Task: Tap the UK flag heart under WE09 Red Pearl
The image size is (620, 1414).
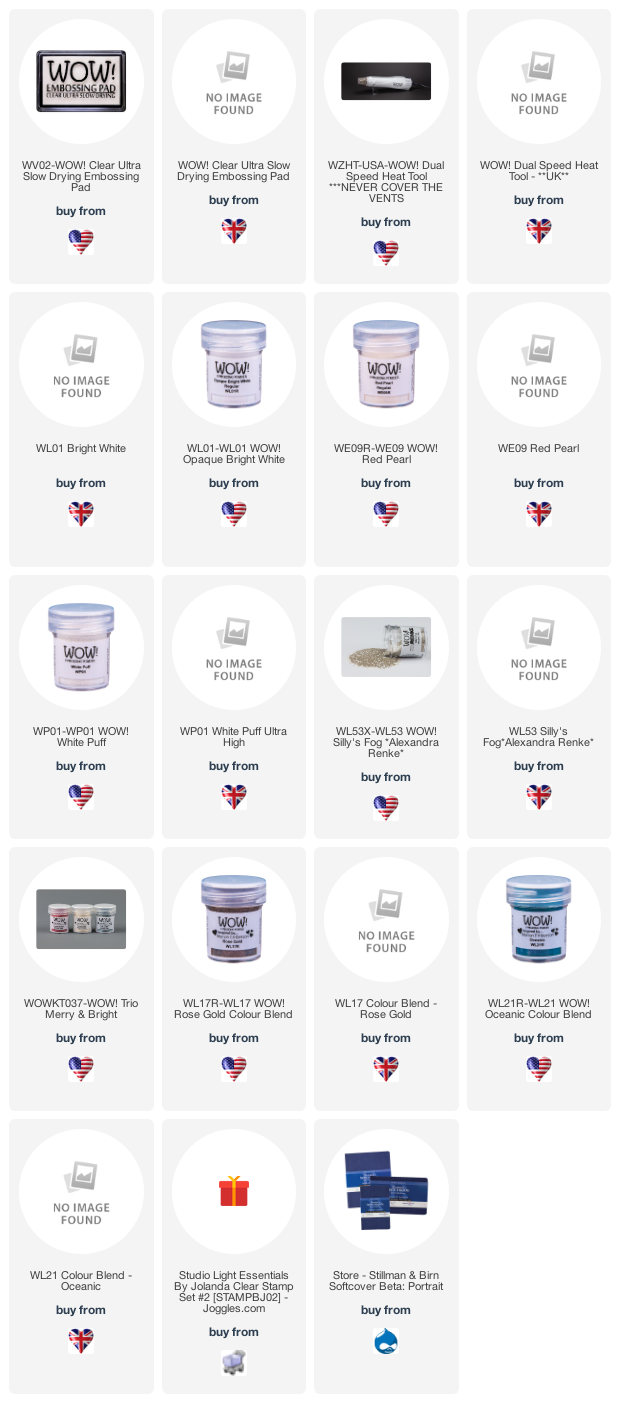Action: 539,514
